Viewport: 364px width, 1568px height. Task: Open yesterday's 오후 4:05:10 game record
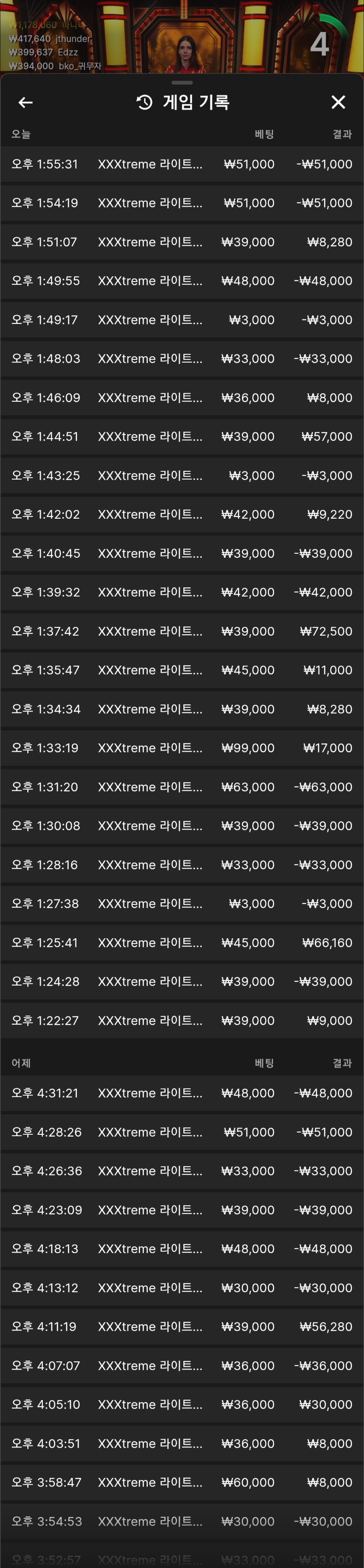point(182,1405)
